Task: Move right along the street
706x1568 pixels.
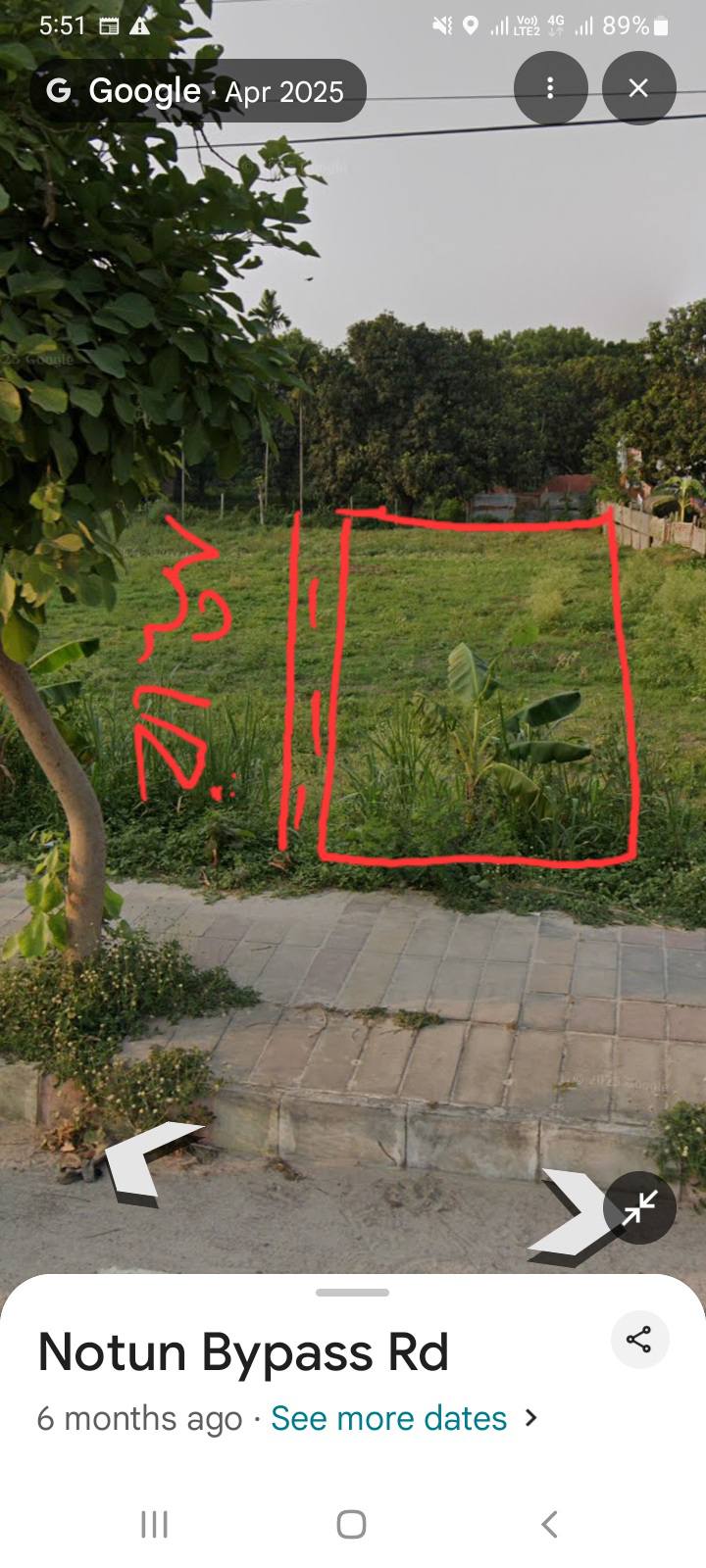Action: (x=569, y=1215)
